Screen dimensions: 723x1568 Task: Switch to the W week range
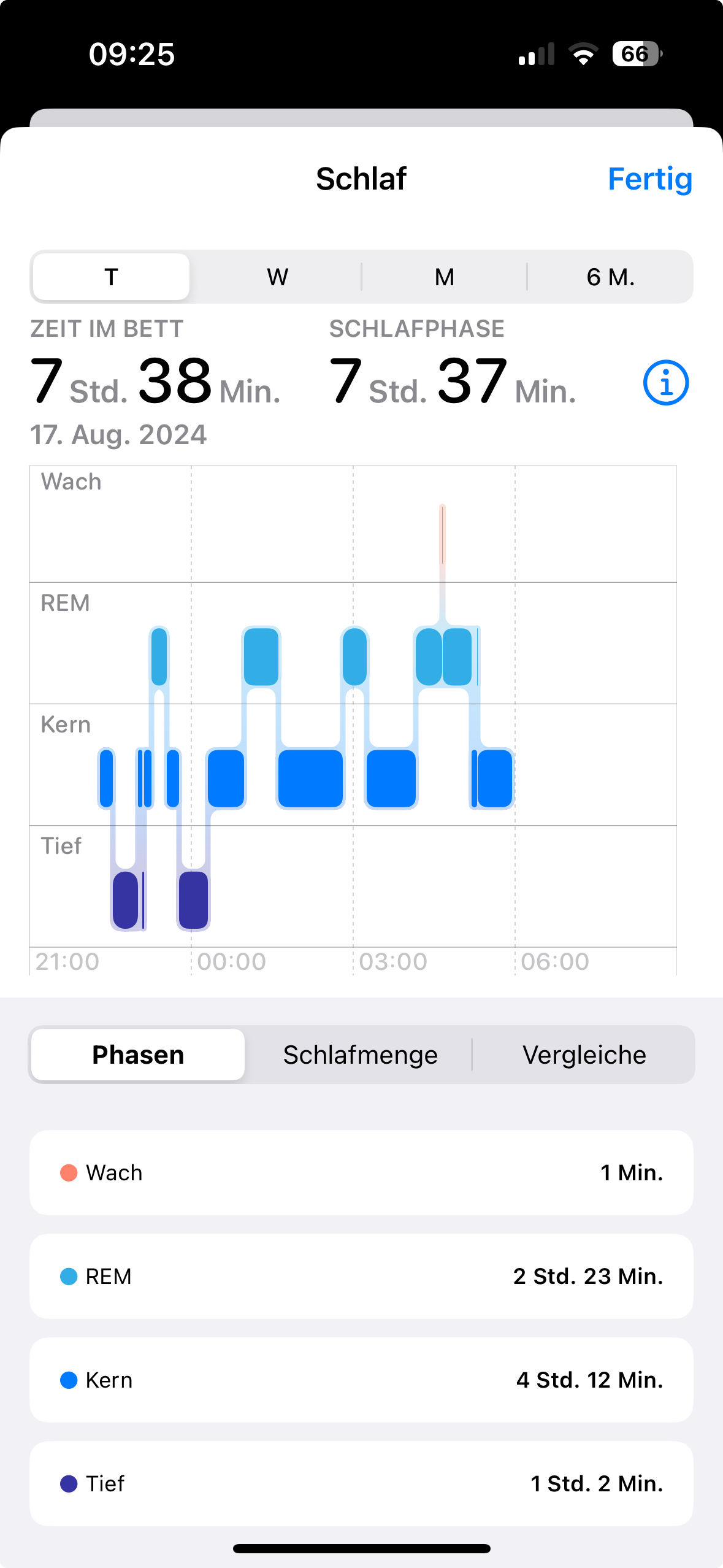coord(277,277)
